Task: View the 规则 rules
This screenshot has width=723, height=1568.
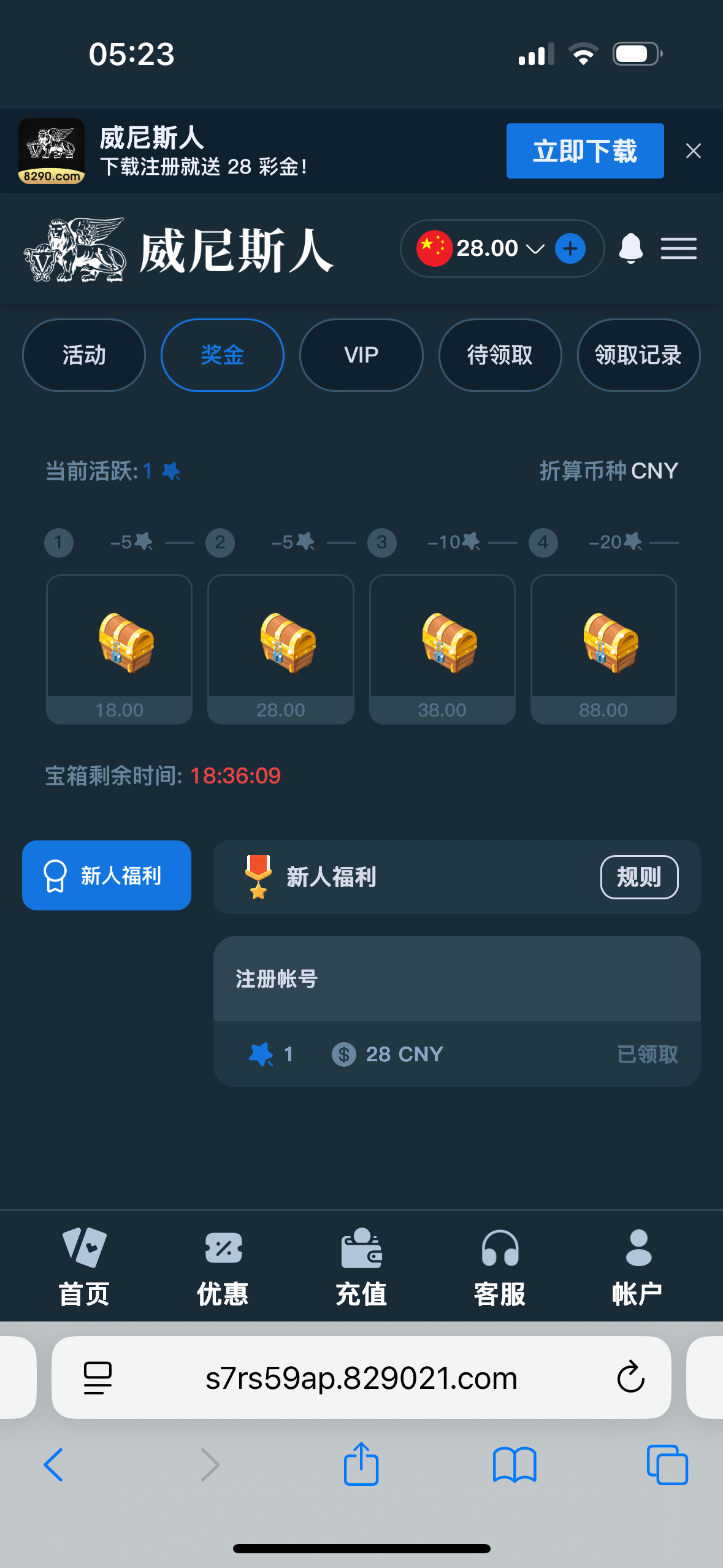Action: (639, 877)
